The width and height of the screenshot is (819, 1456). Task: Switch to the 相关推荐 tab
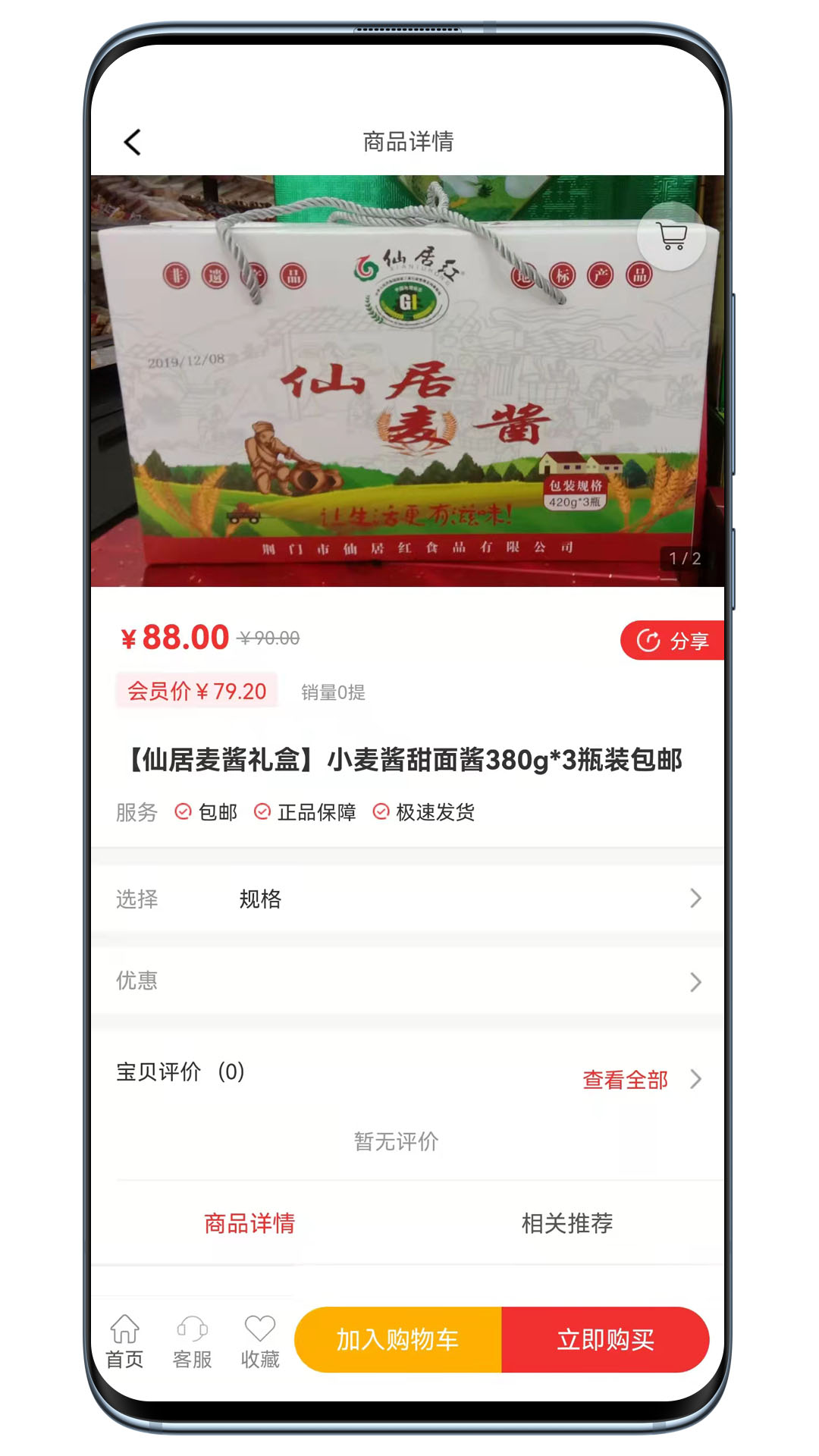tap(566, 1223)
